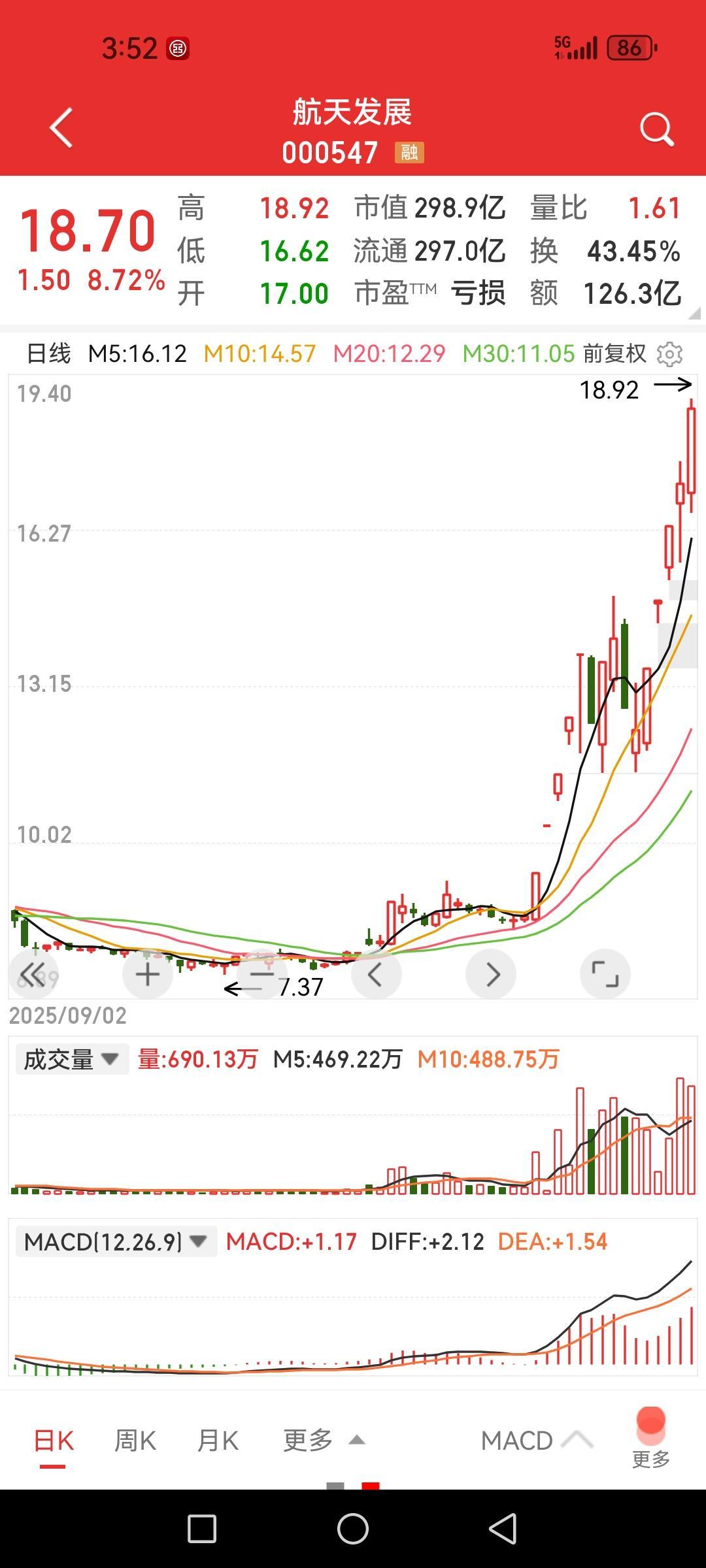Screen dimensions: 706x1568
Task: Open chart settings gear icon
Action: tap(669, 353)
